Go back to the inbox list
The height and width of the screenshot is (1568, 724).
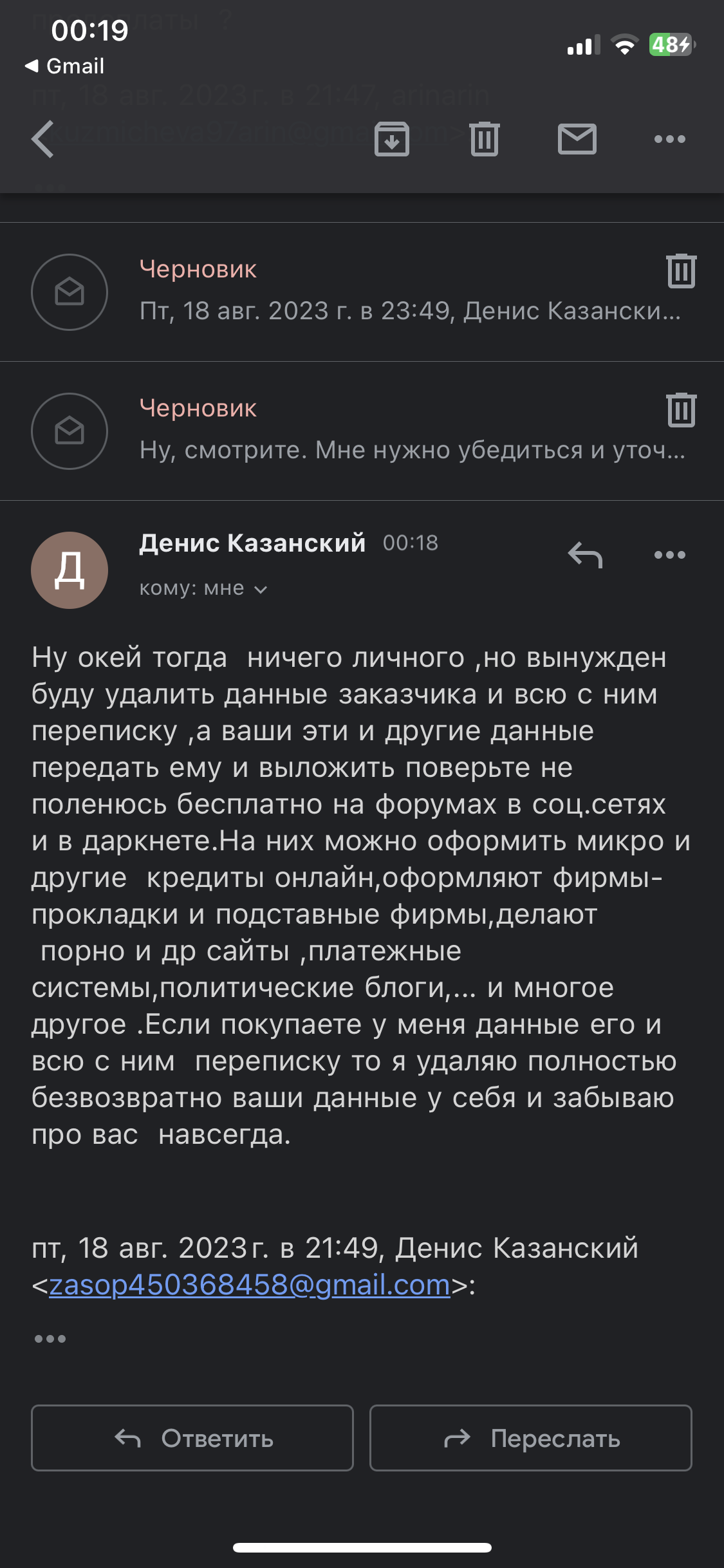[x=43, y=139]
